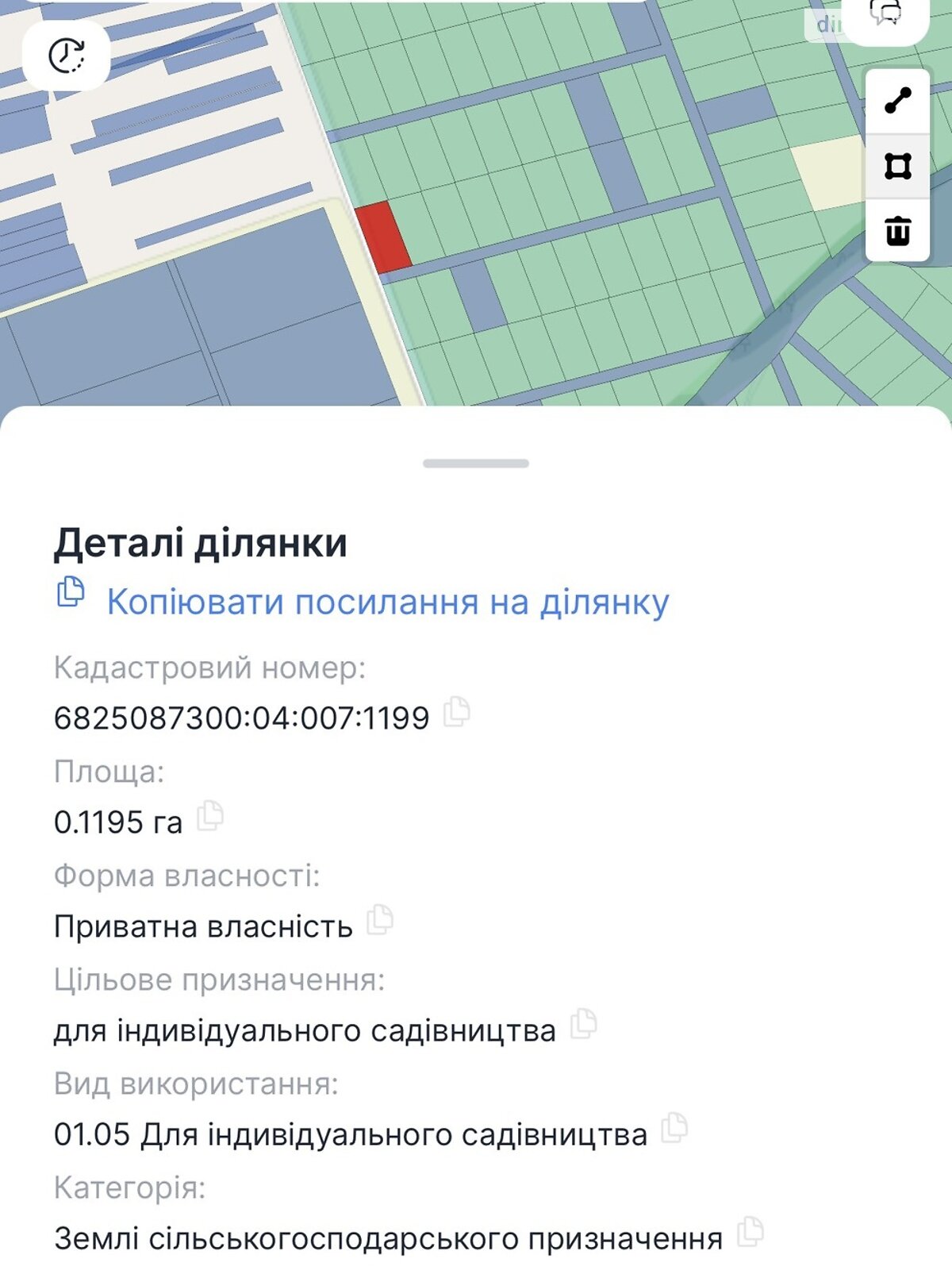Open the history clock button
Viewport: 952px width, 1270px height.
(67, 56)
